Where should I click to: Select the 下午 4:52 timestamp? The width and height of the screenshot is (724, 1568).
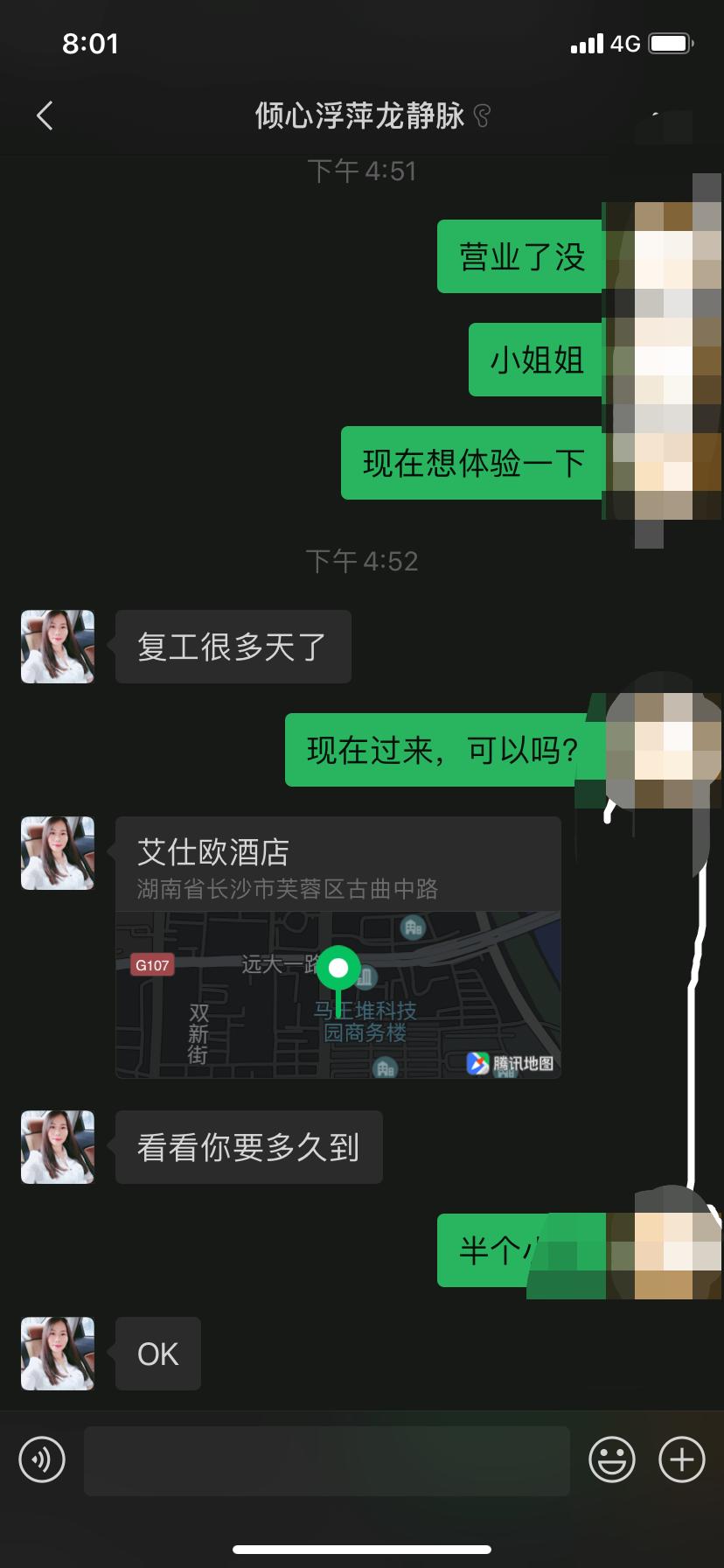pos(362,561)
